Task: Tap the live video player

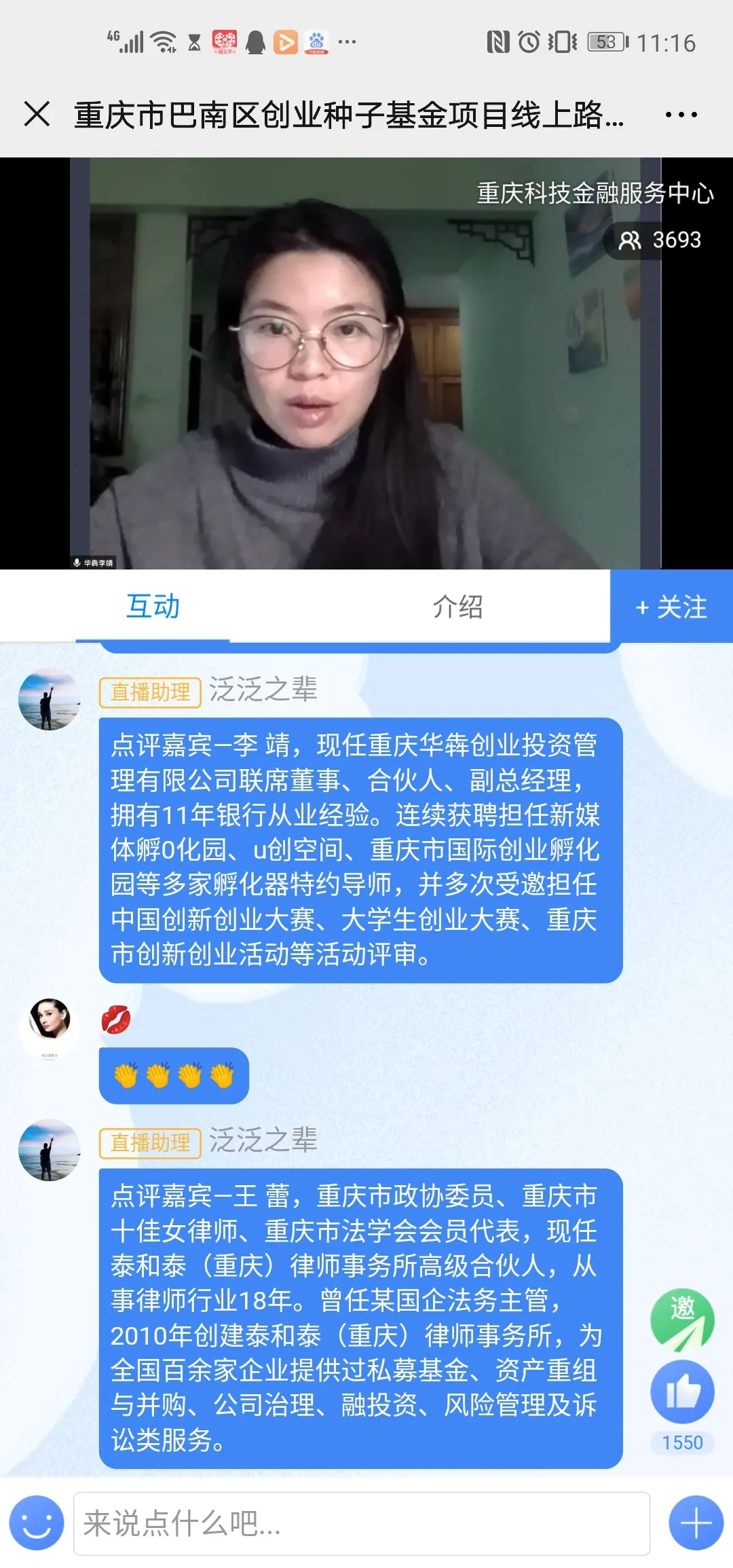Action: (366, 363)
